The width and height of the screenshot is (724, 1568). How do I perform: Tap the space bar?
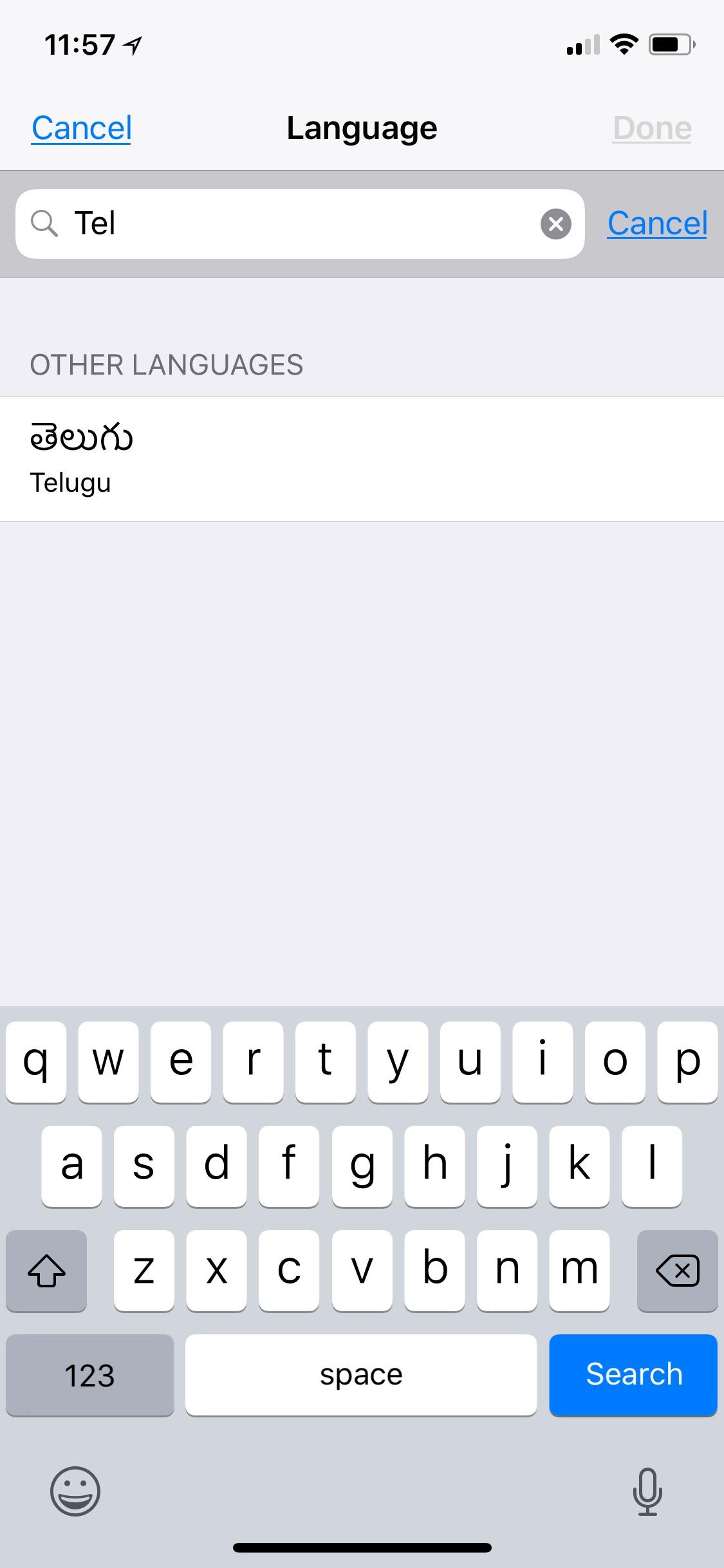[361, 1374]
